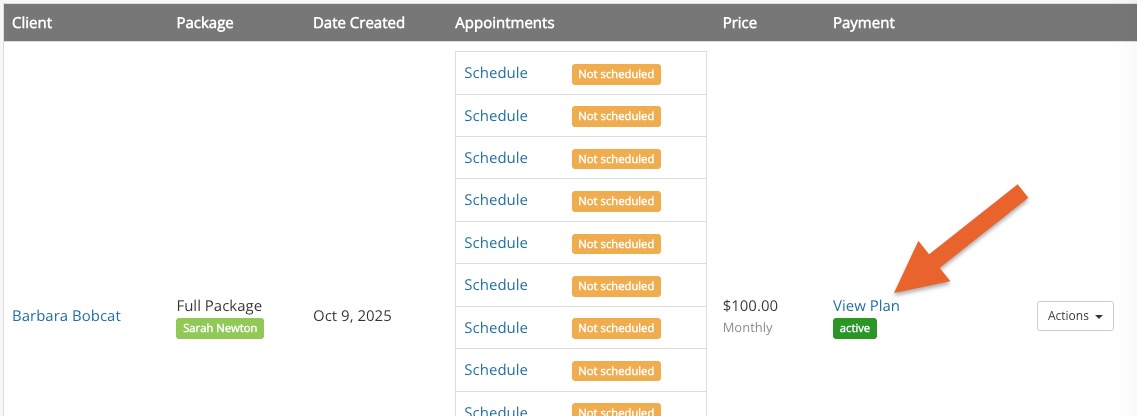Open Barbara Bobcat's client profile
This screenshot has width=1137, height=416.
tap(66, 316)
